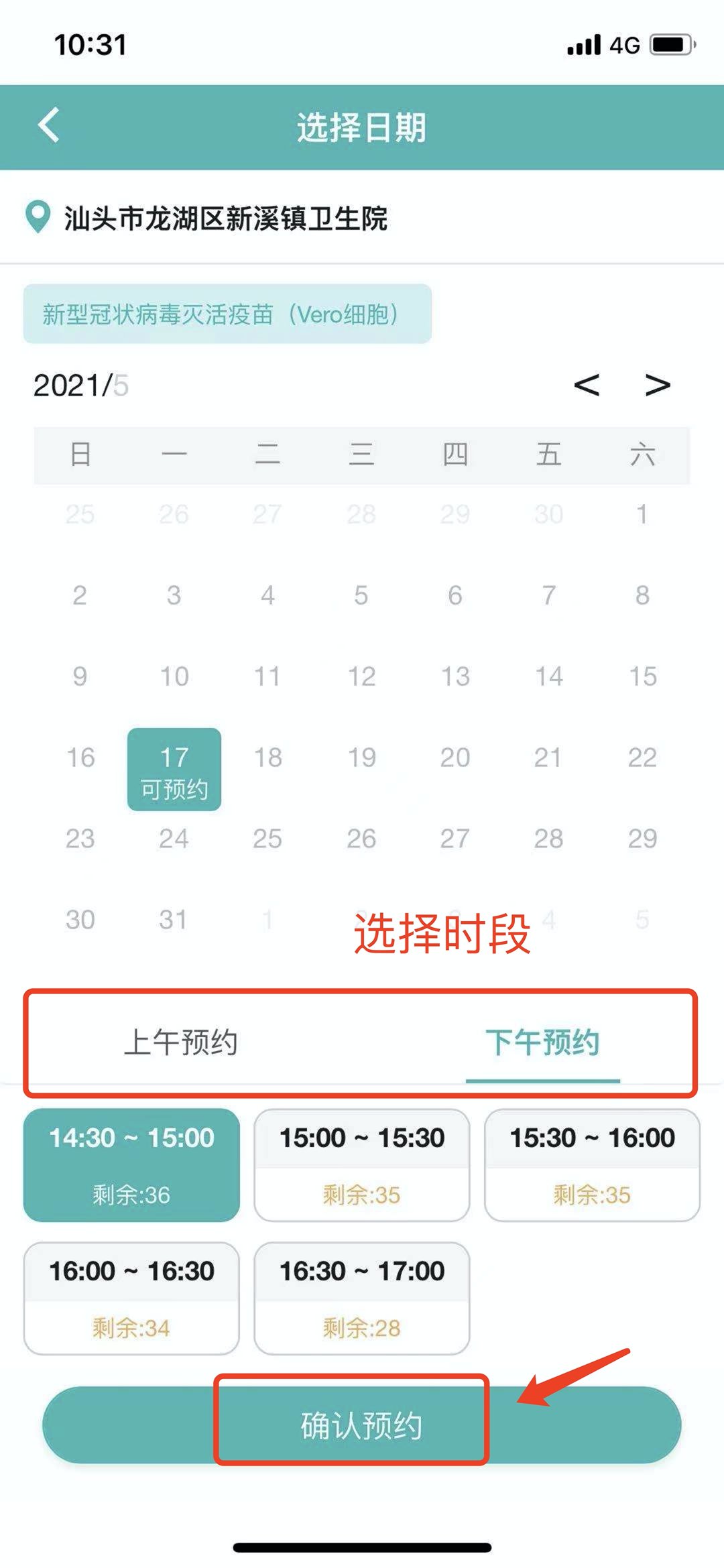Viewport: 724px width, 1568px height.
Task: Select the 16:00 ~ 16:30 time slot
Action: (131, 1298)
